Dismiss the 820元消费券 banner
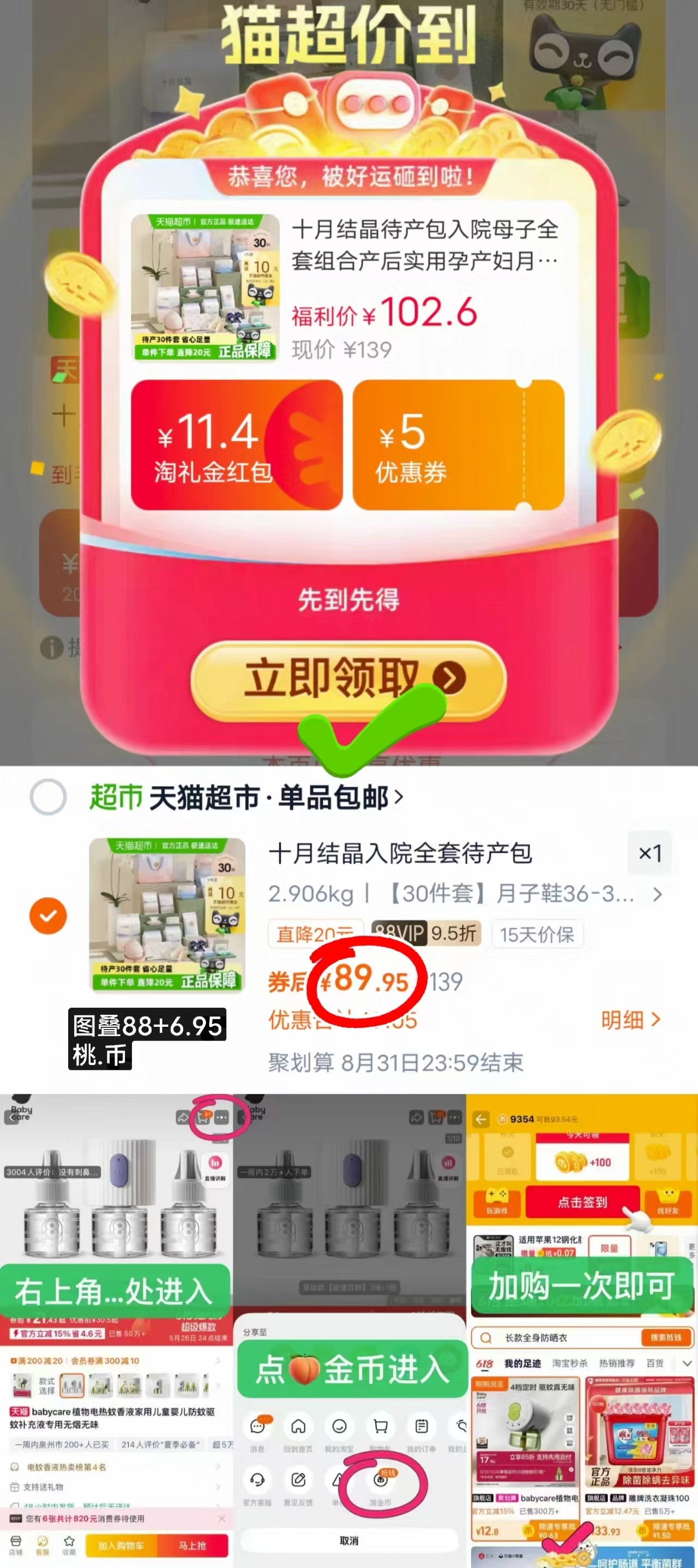Viewport: 698px width, 1568px height. pos(221,1519)
